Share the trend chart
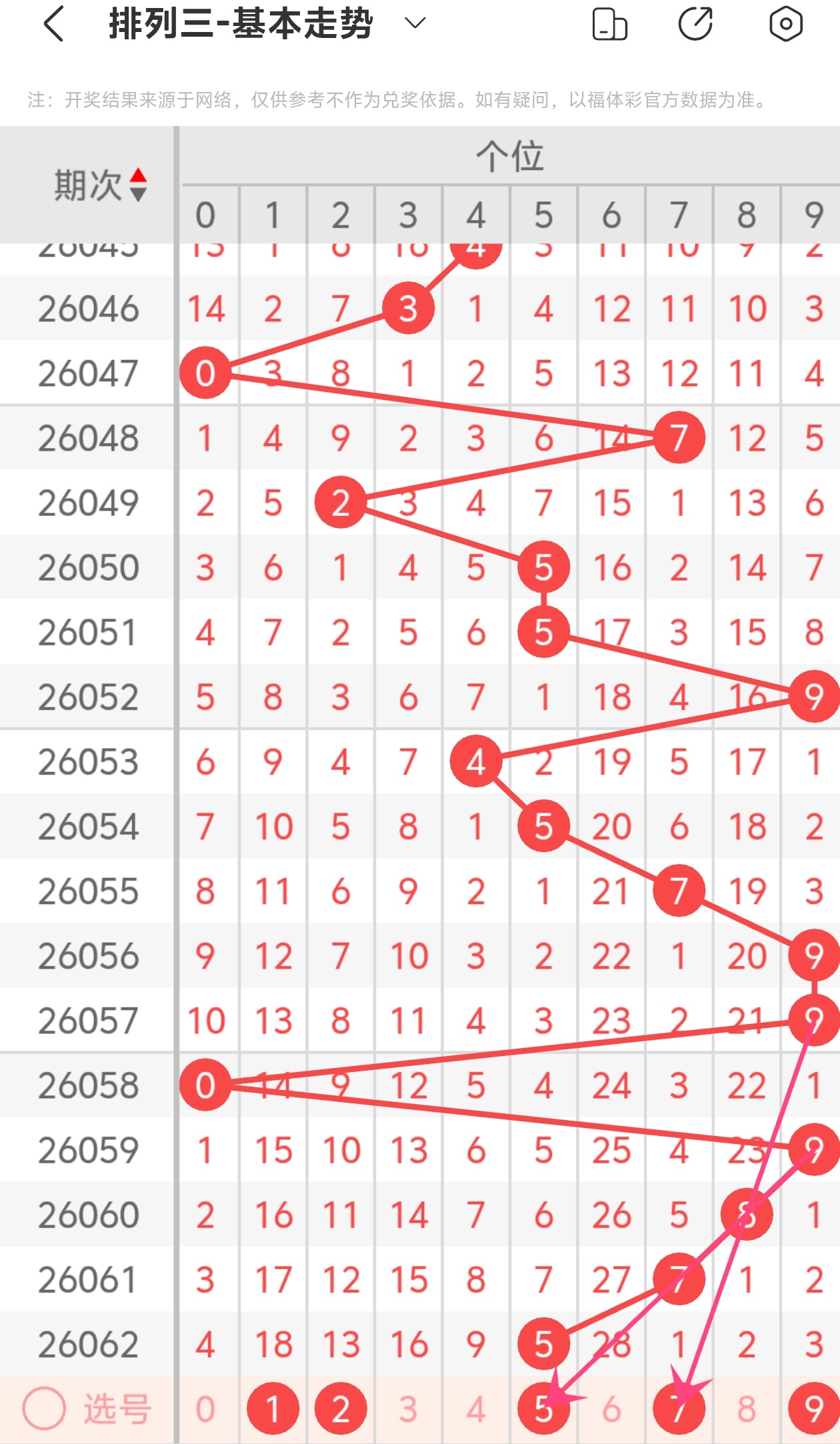The image size is (840, 1444). [x=695, y=24]
